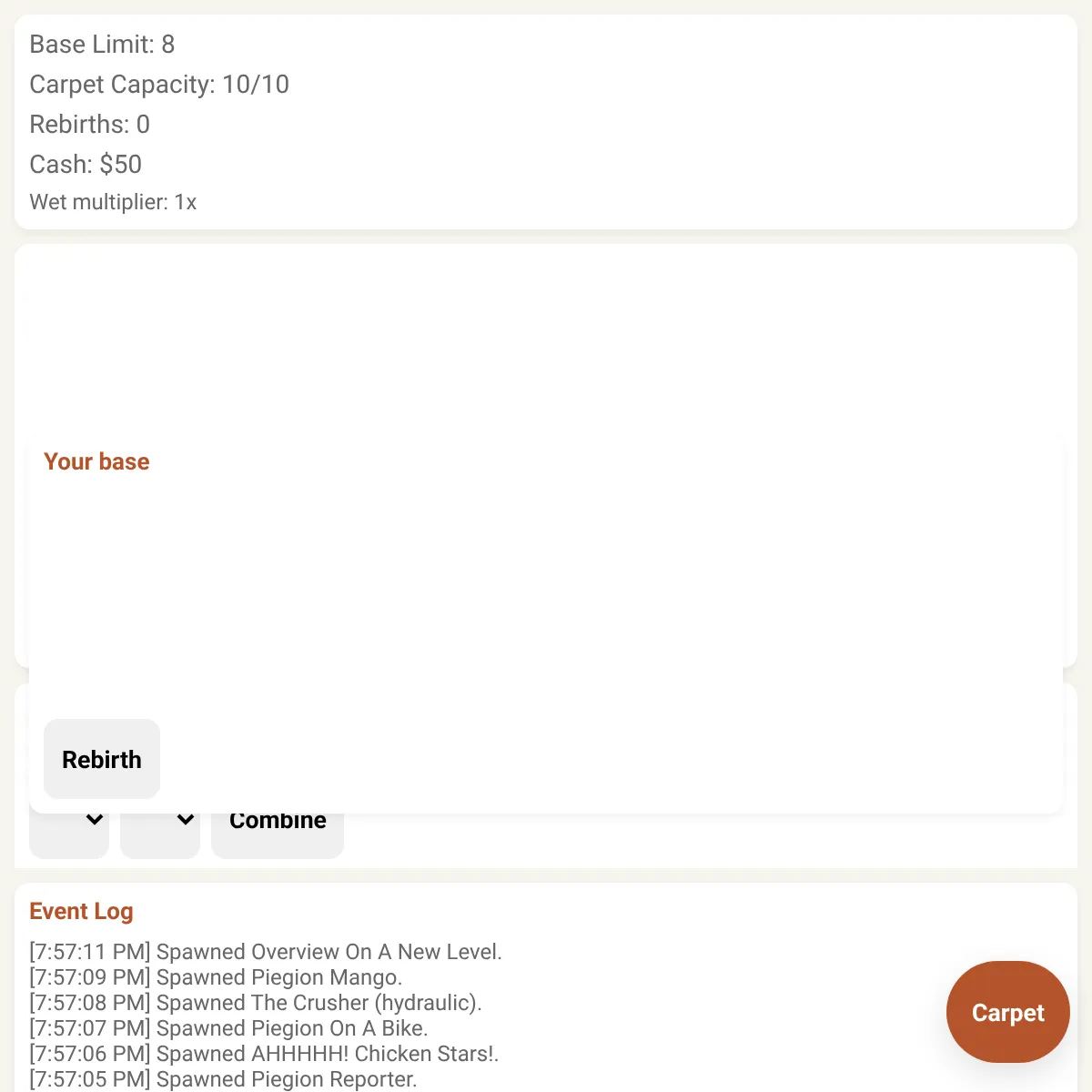This screenshot has width=1092, height=1092.
Task: Expand the second combine dropdown
Action: (x=160, y=835)
